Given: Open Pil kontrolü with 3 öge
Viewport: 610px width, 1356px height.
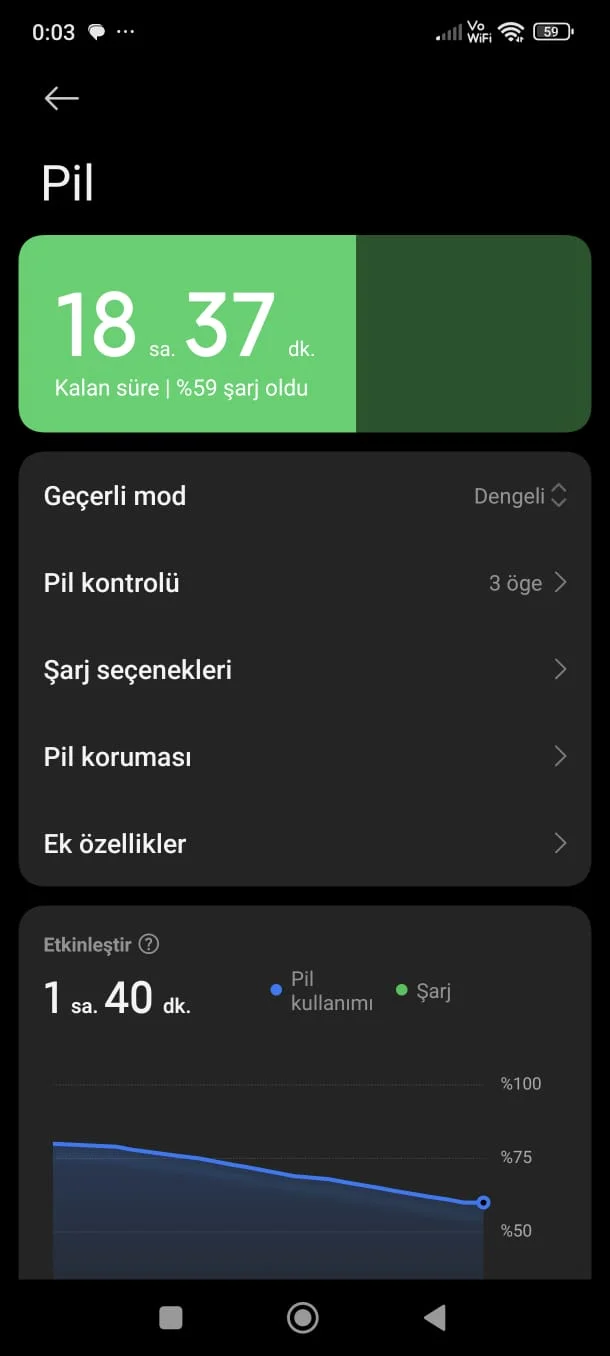Looking at the screenshot, I should [x=305, y=583].
